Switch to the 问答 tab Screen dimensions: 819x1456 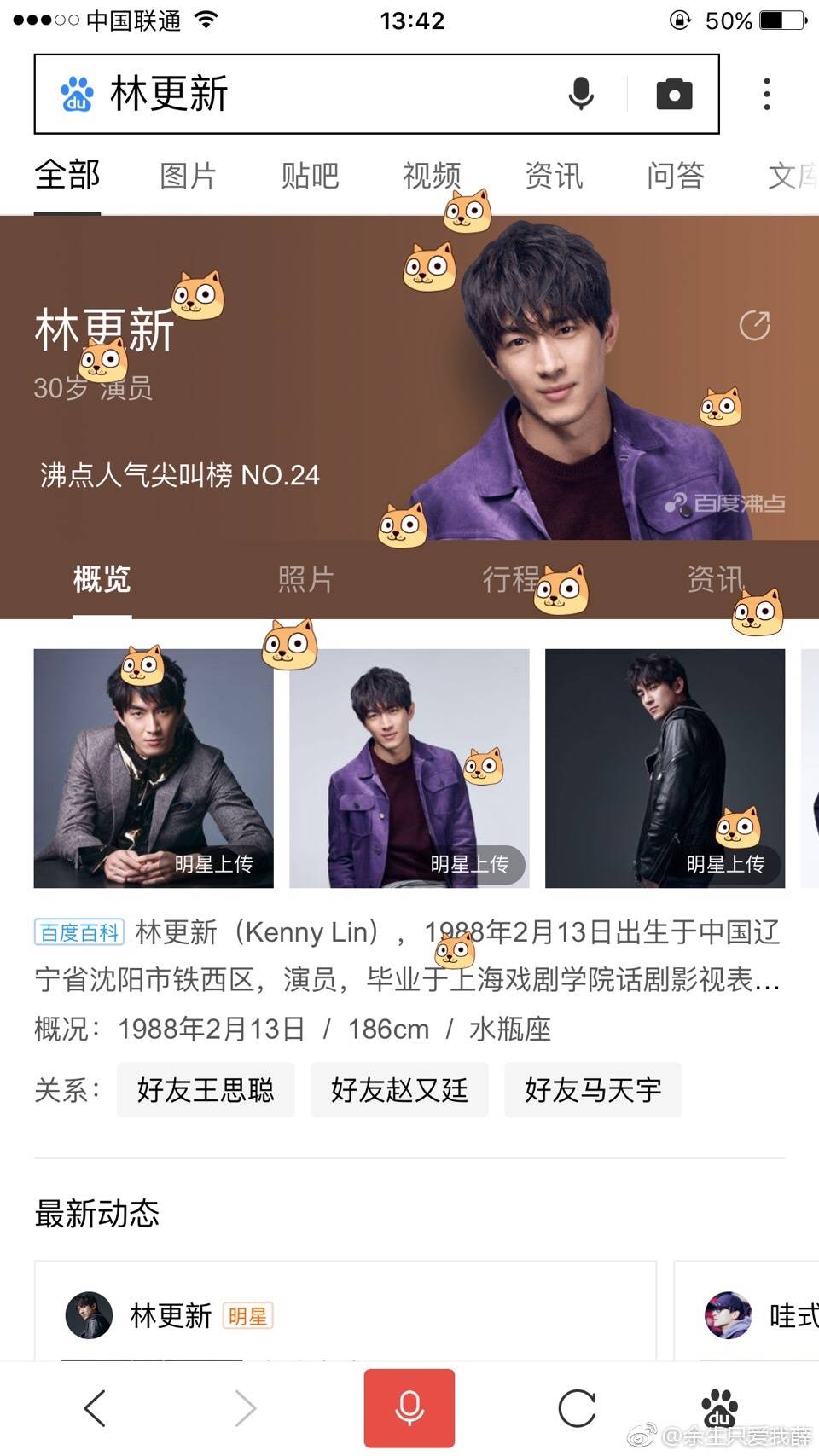pyautogui.click(x=675, y=176)
